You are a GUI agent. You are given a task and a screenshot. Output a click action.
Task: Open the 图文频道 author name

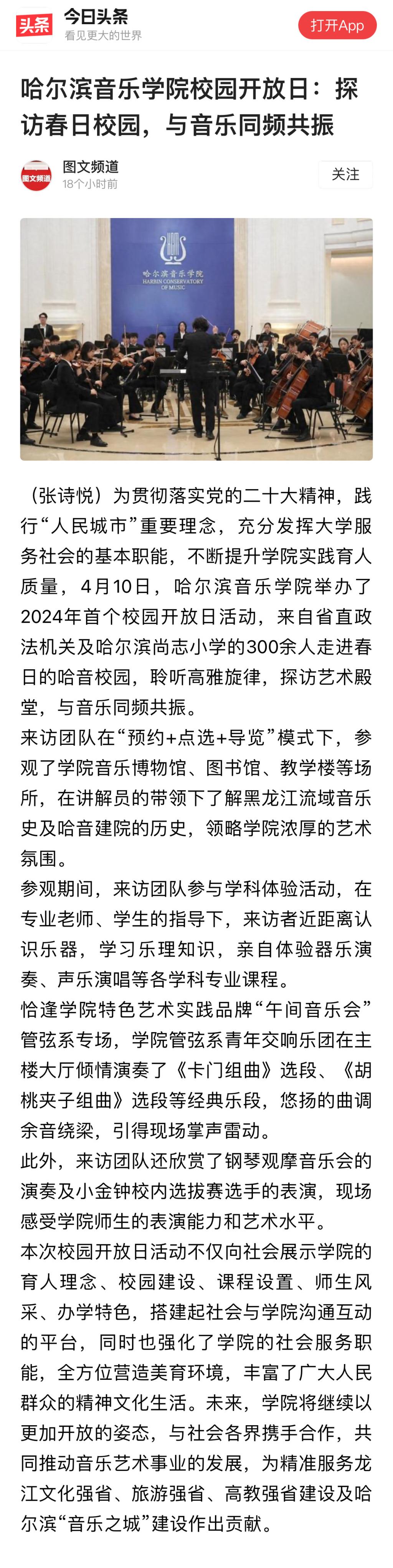pyautogui.click(x=91, y=167)
